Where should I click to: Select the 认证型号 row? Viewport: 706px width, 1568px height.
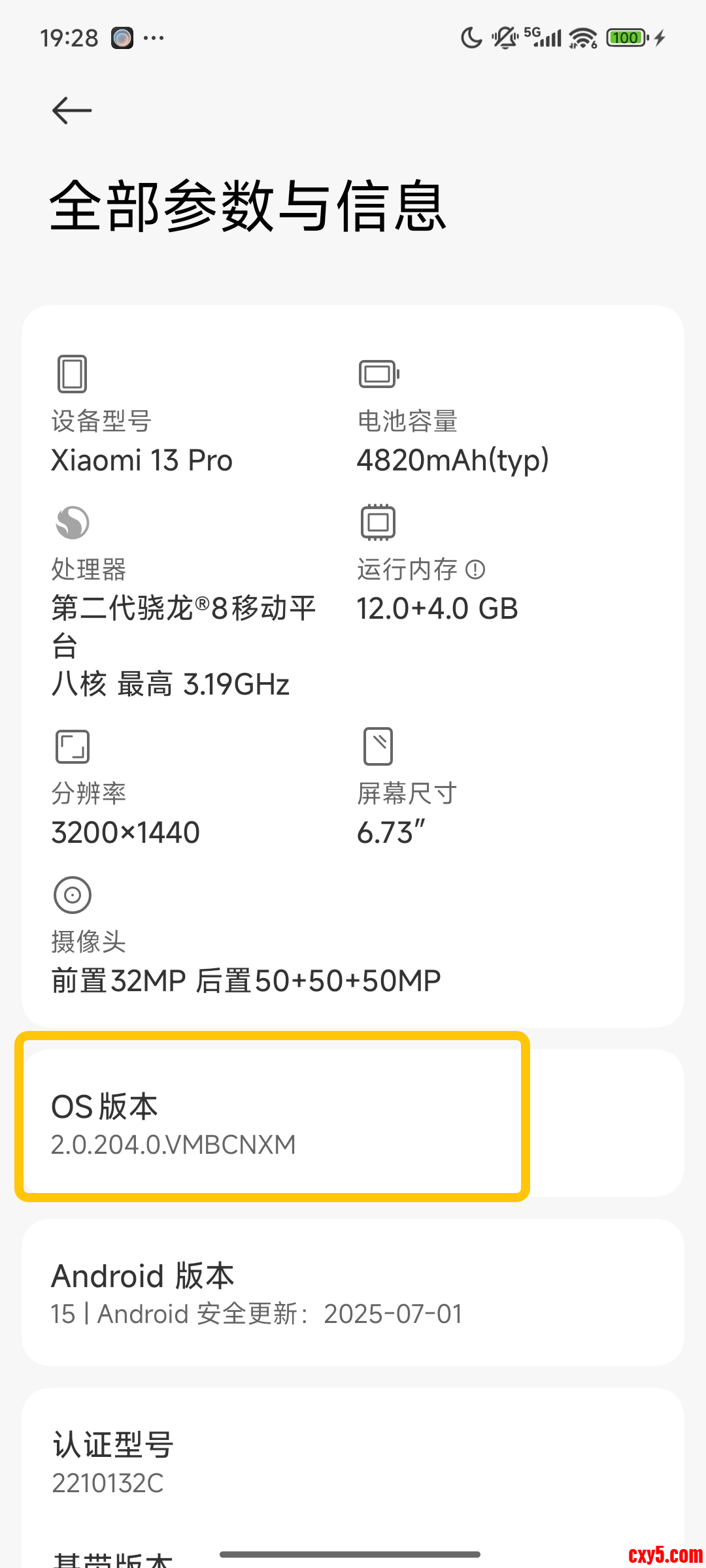pyautogui.click(x=353, y=1462)
